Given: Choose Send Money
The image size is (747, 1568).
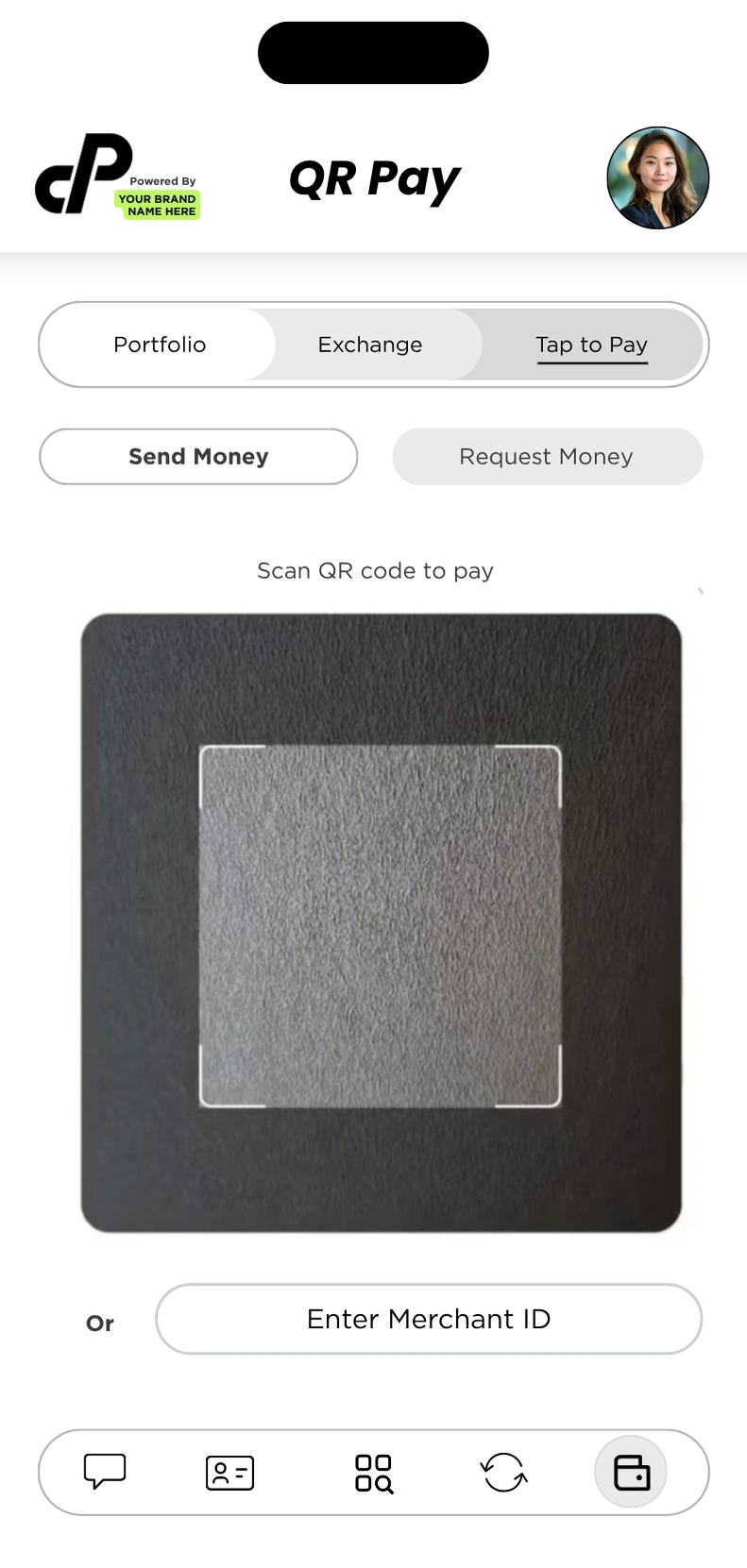Looking at the screenshot, I should point(198,457).
